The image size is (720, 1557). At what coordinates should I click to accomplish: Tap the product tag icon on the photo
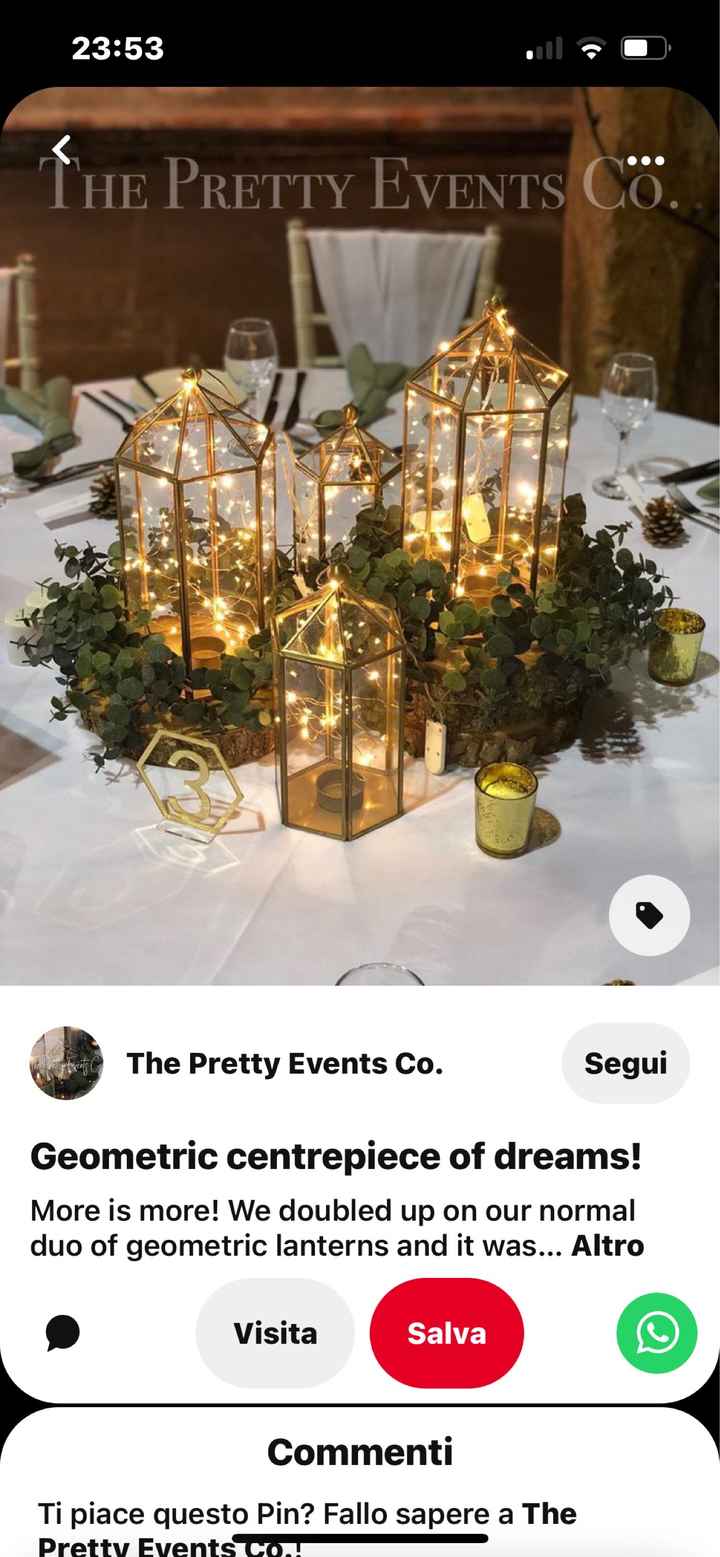tap(649, 914)
